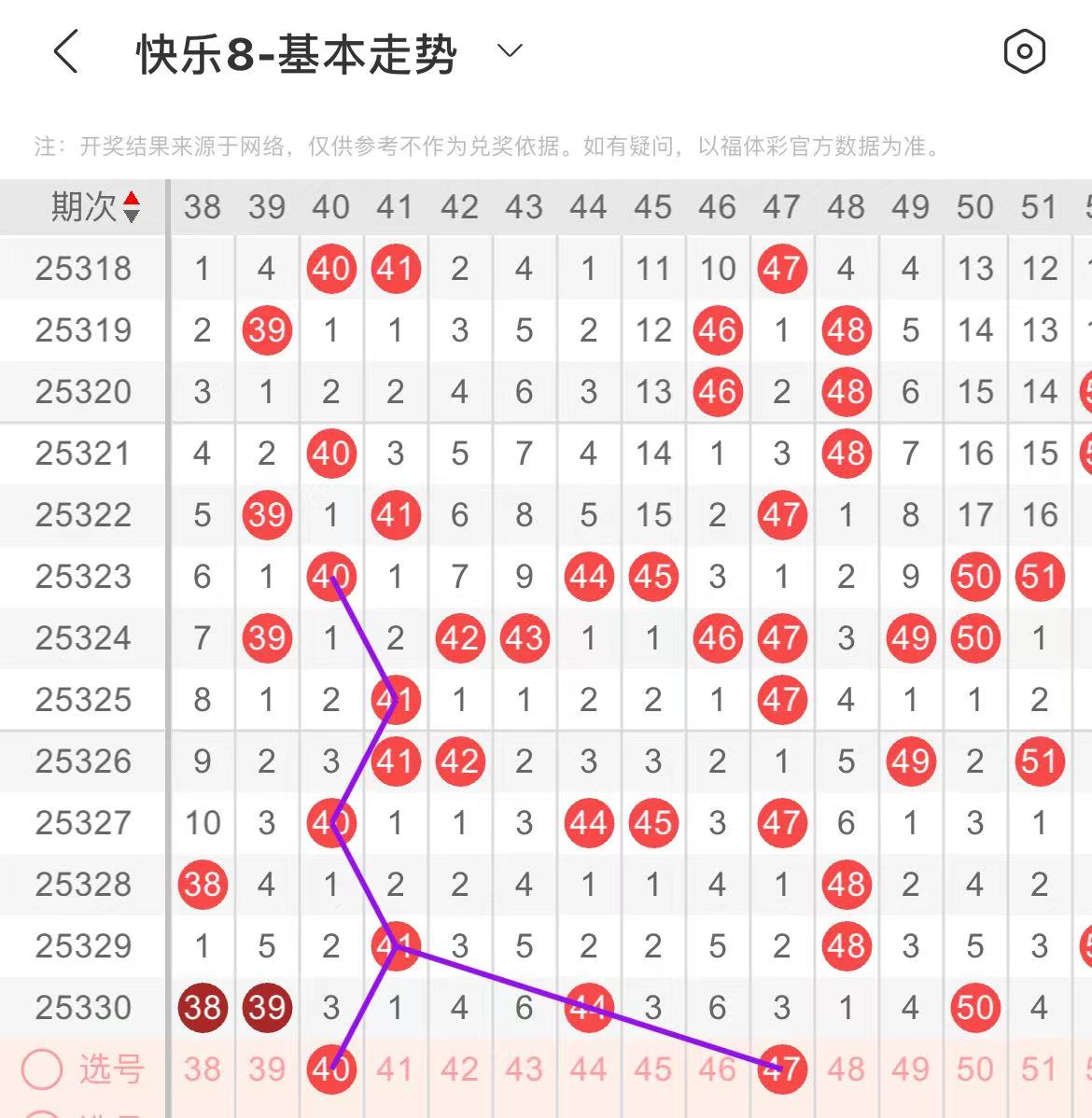The width and height of the screenshot is (1092, 1118).
Task: Deselect number 47 in the 选号 row
Action: (782, 1069)
